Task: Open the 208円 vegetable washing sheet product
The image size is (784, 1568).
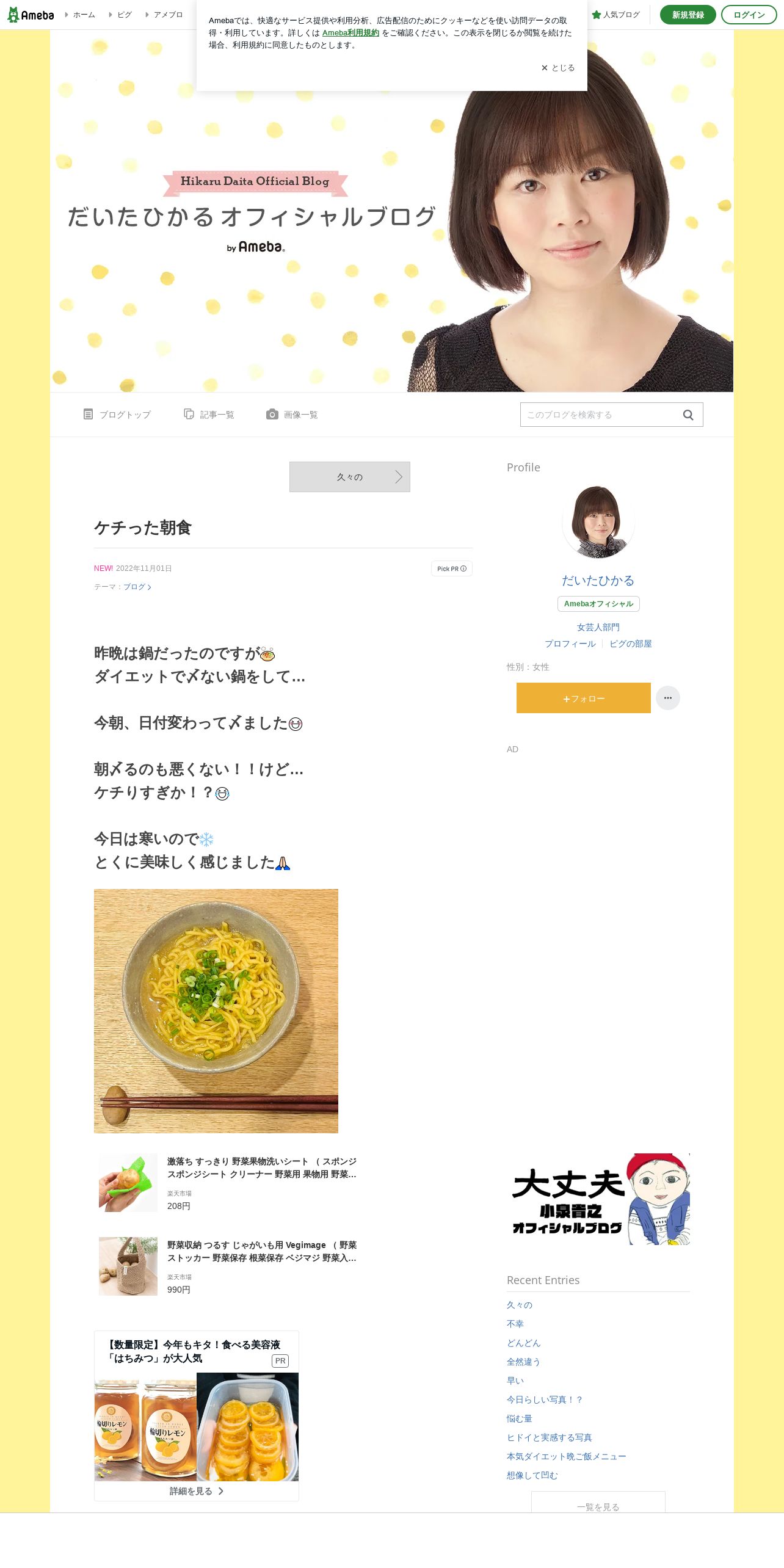Action: pyautogui.click(x=261, y=1167)
